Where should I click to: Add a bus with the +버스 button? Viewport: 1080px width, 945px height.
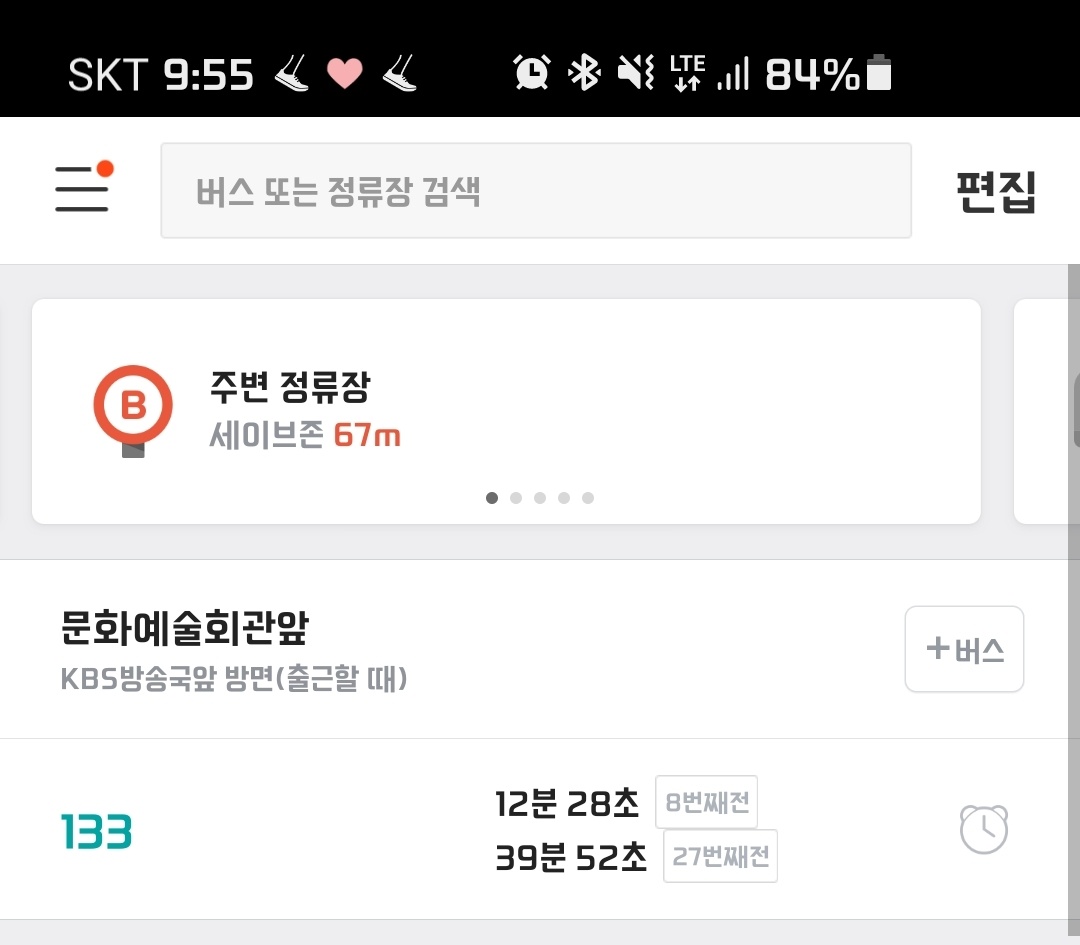click(964, 649)
